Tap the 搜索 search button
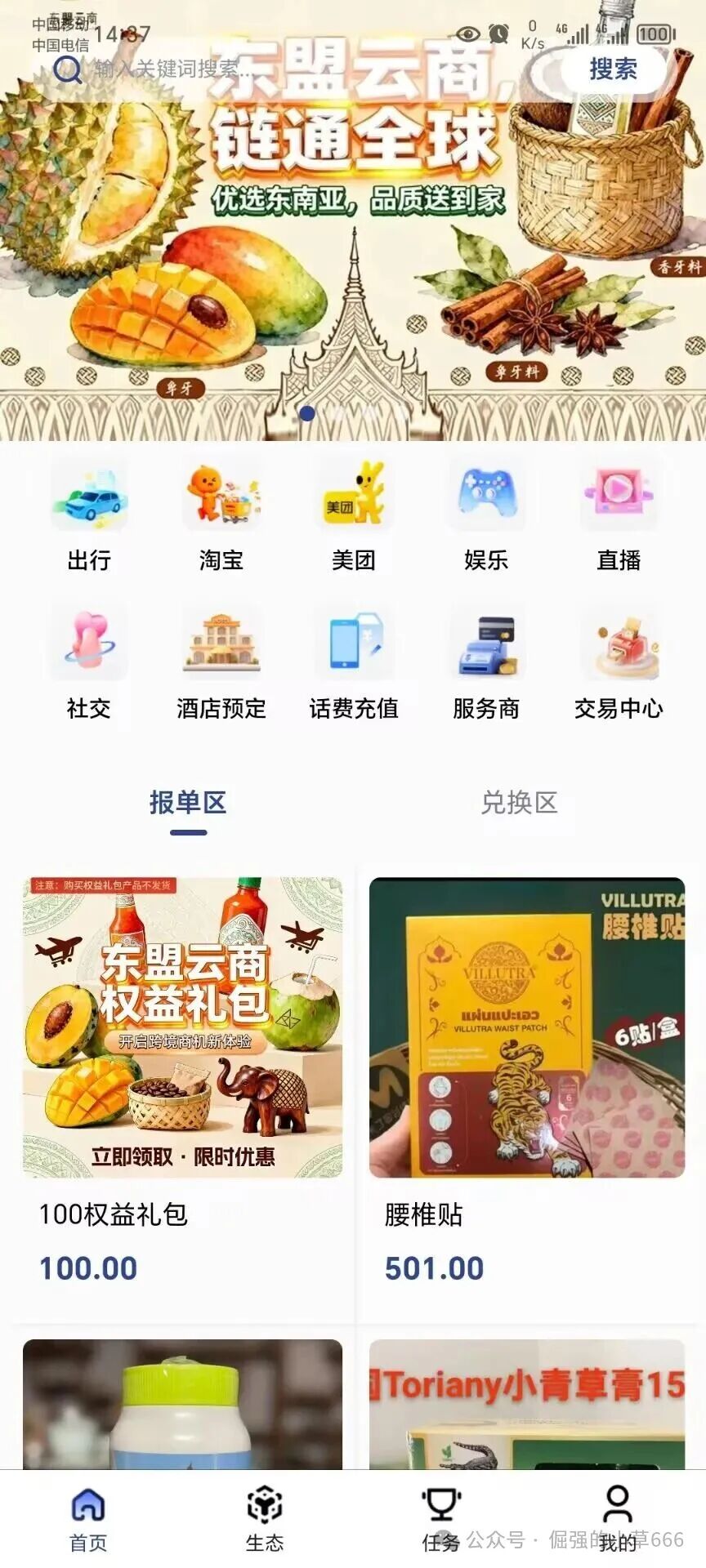The width and height of the screenshot is (706, 1568). click(x=614, y=70)
